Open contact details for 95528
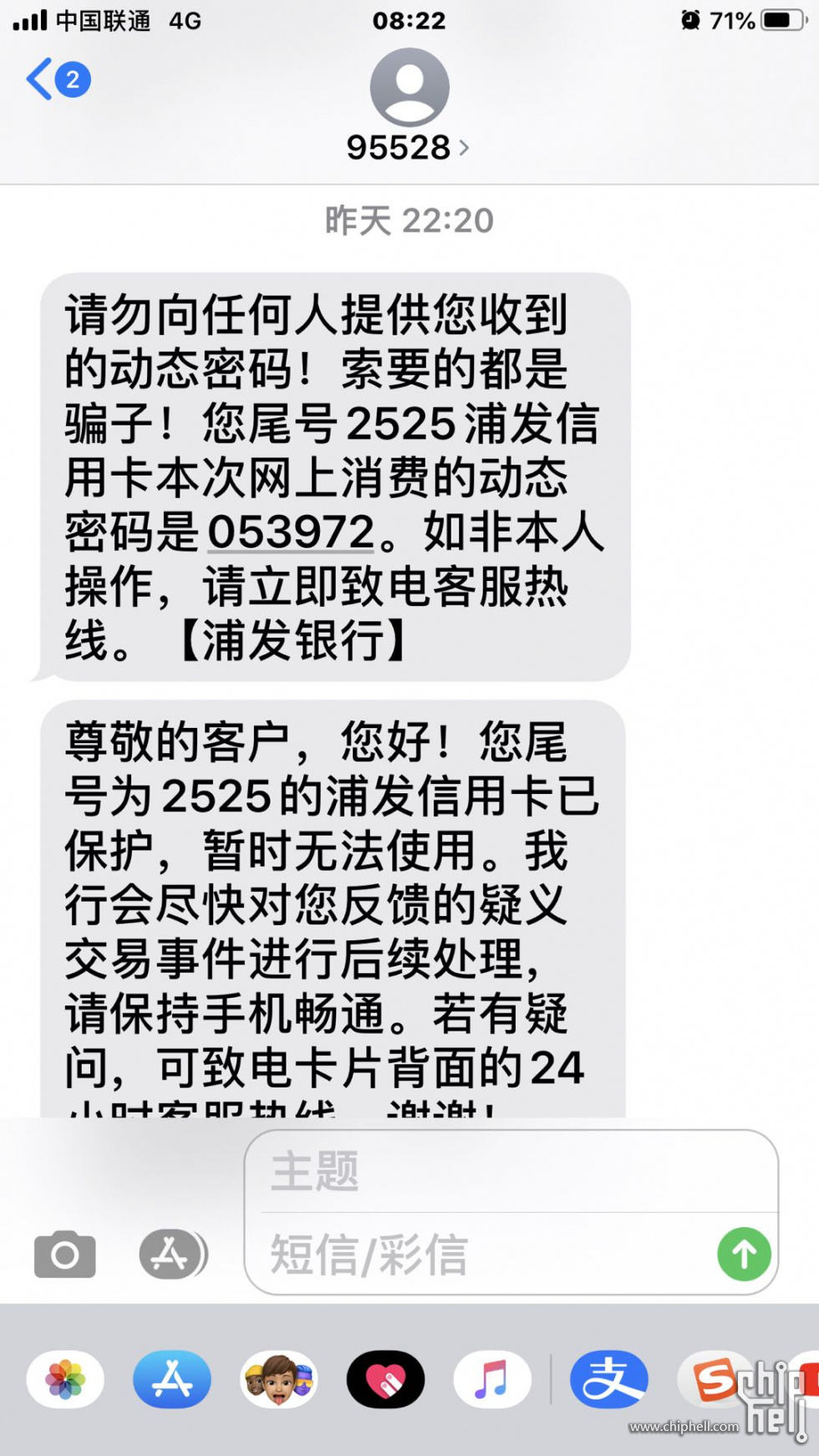 [409, 148]
